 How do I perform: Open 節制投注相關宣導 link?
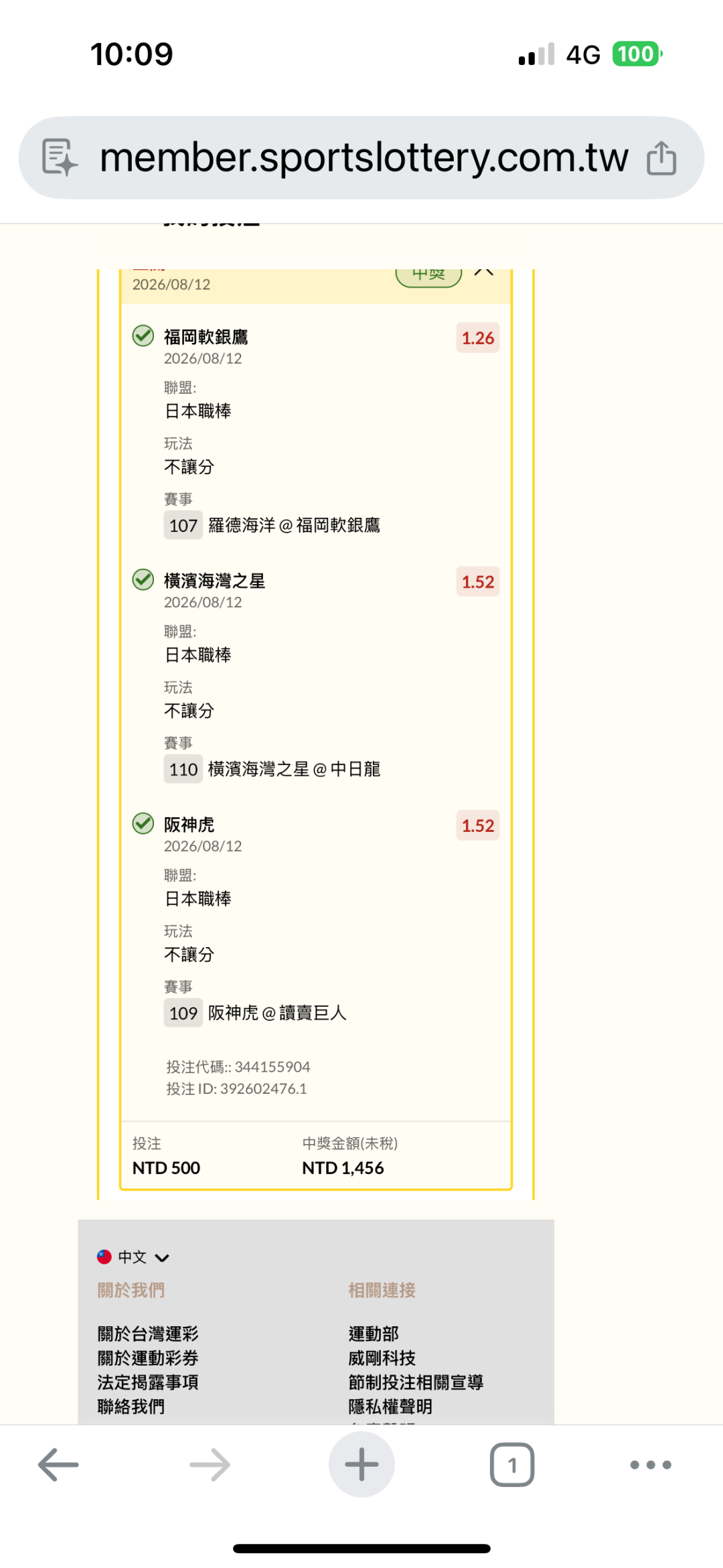pyautogui.click(x=416, y=1382)
